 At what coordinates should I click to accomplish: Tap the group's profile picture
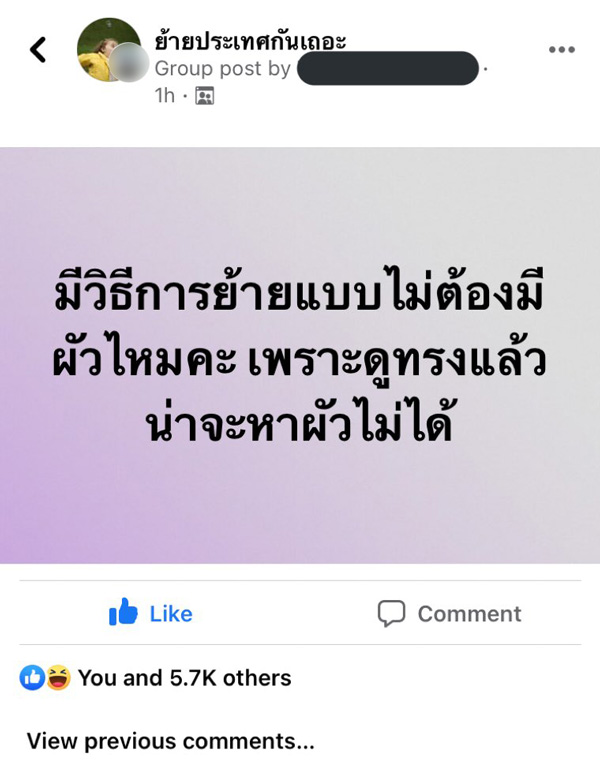click(109, 49)
